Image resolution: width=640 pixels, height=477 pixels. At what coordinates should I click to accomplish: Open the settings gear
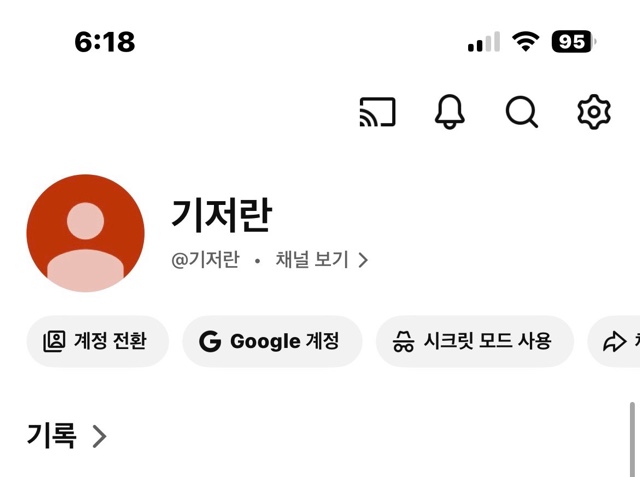coord(594,112)
